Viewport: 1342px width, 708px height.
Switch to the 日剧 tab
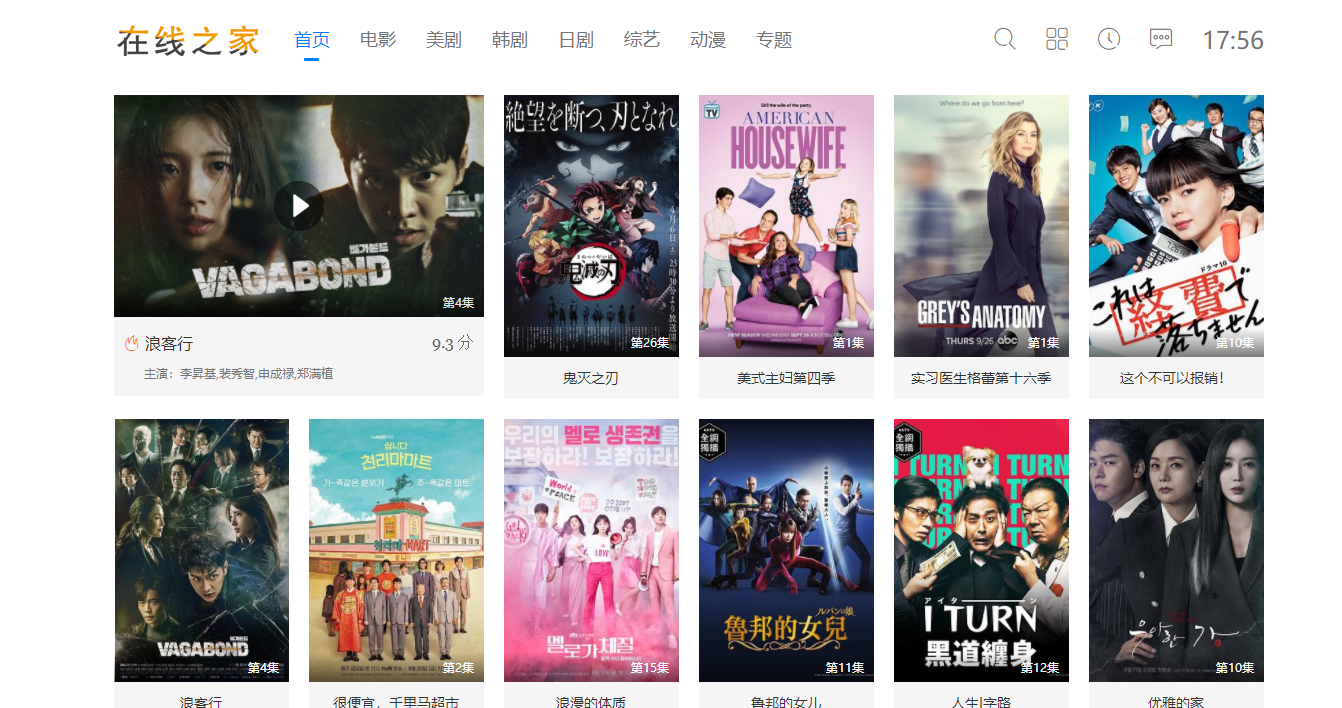point(576,40)
